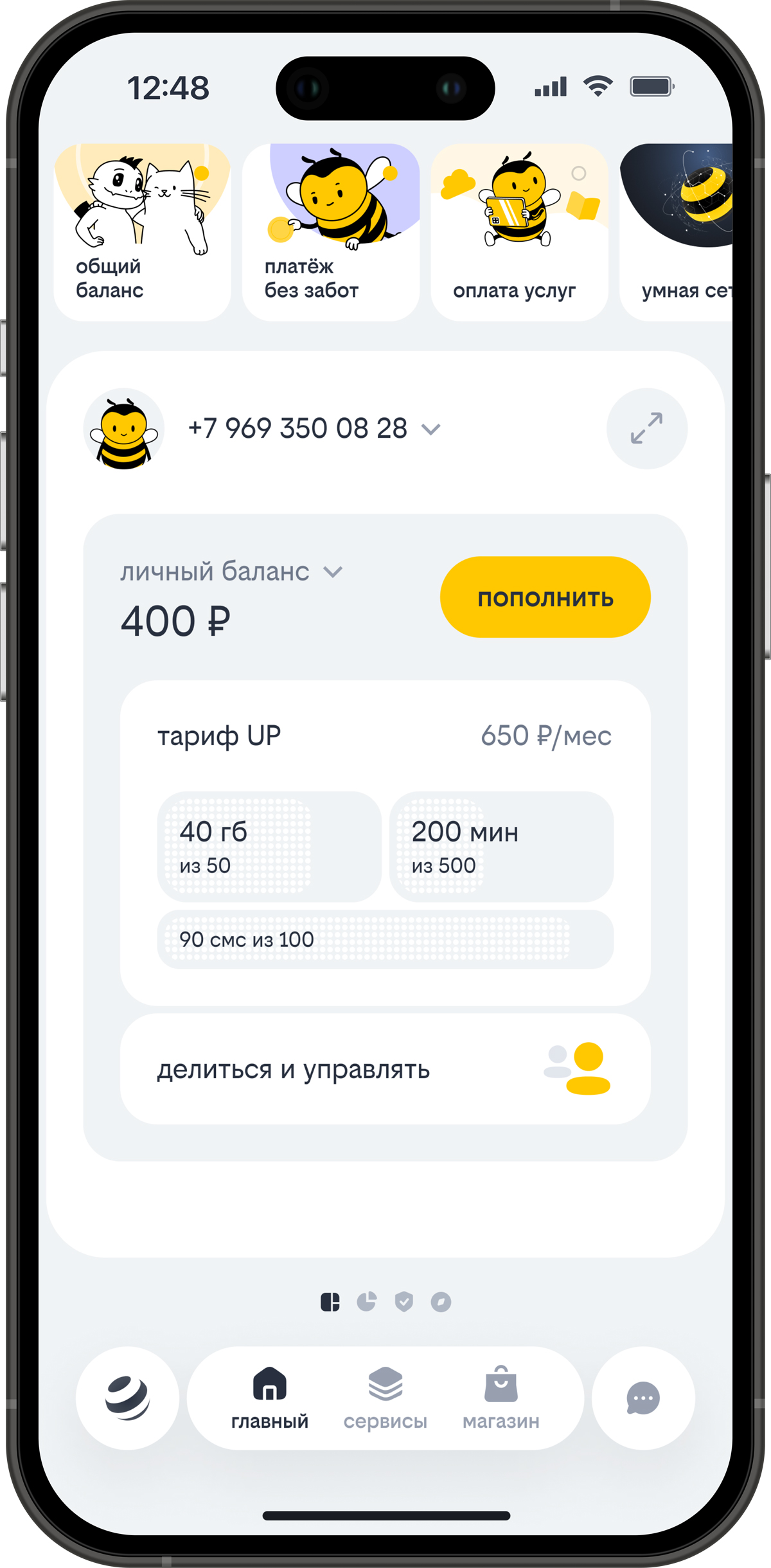
Task: Open the «тариф UP» details card
Action: tap(385, 735)
